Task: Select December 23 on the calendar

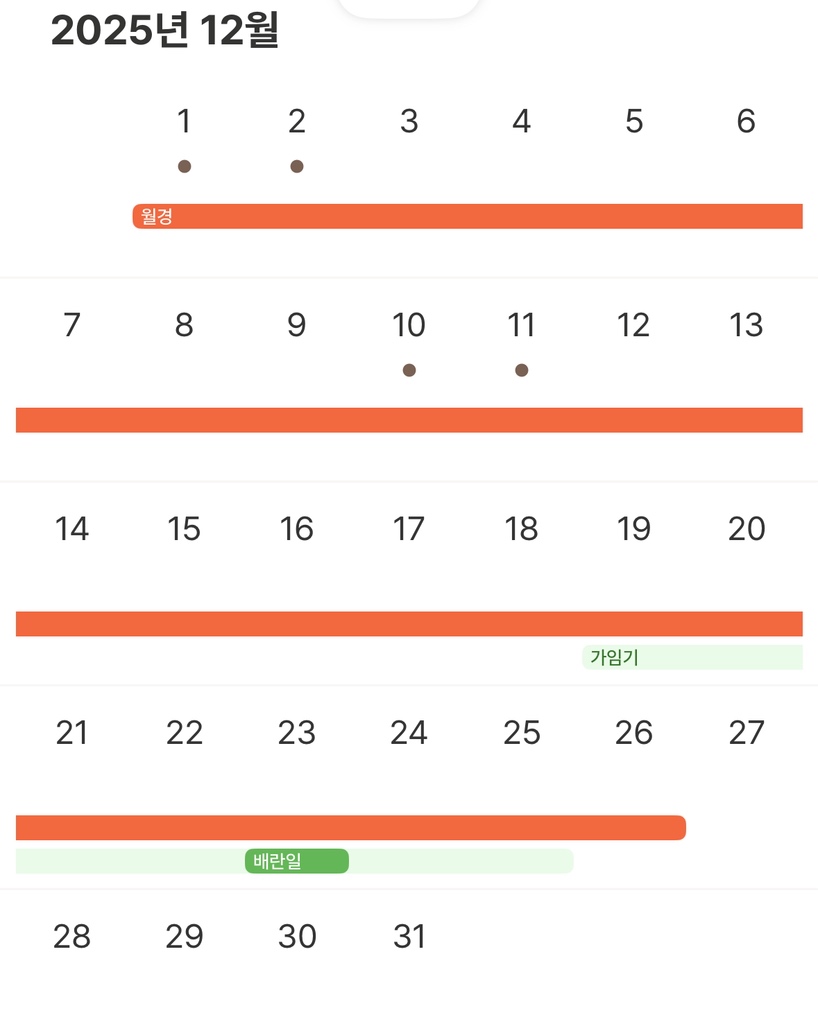Action: coord(296,734)
